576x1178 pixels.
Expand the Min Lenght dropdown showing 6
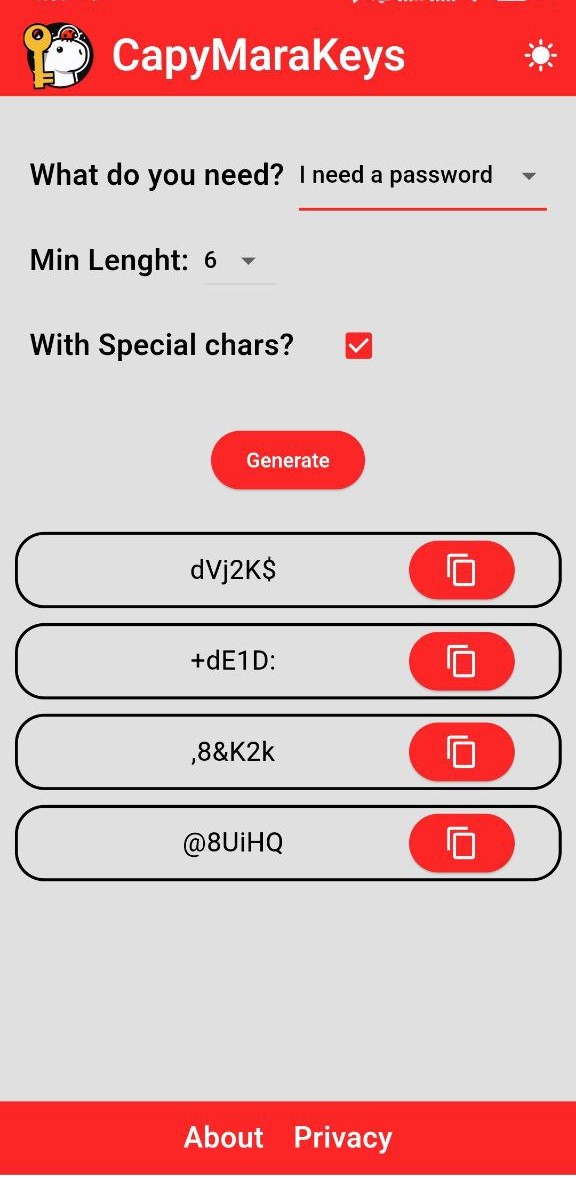(x=239, y=261)
